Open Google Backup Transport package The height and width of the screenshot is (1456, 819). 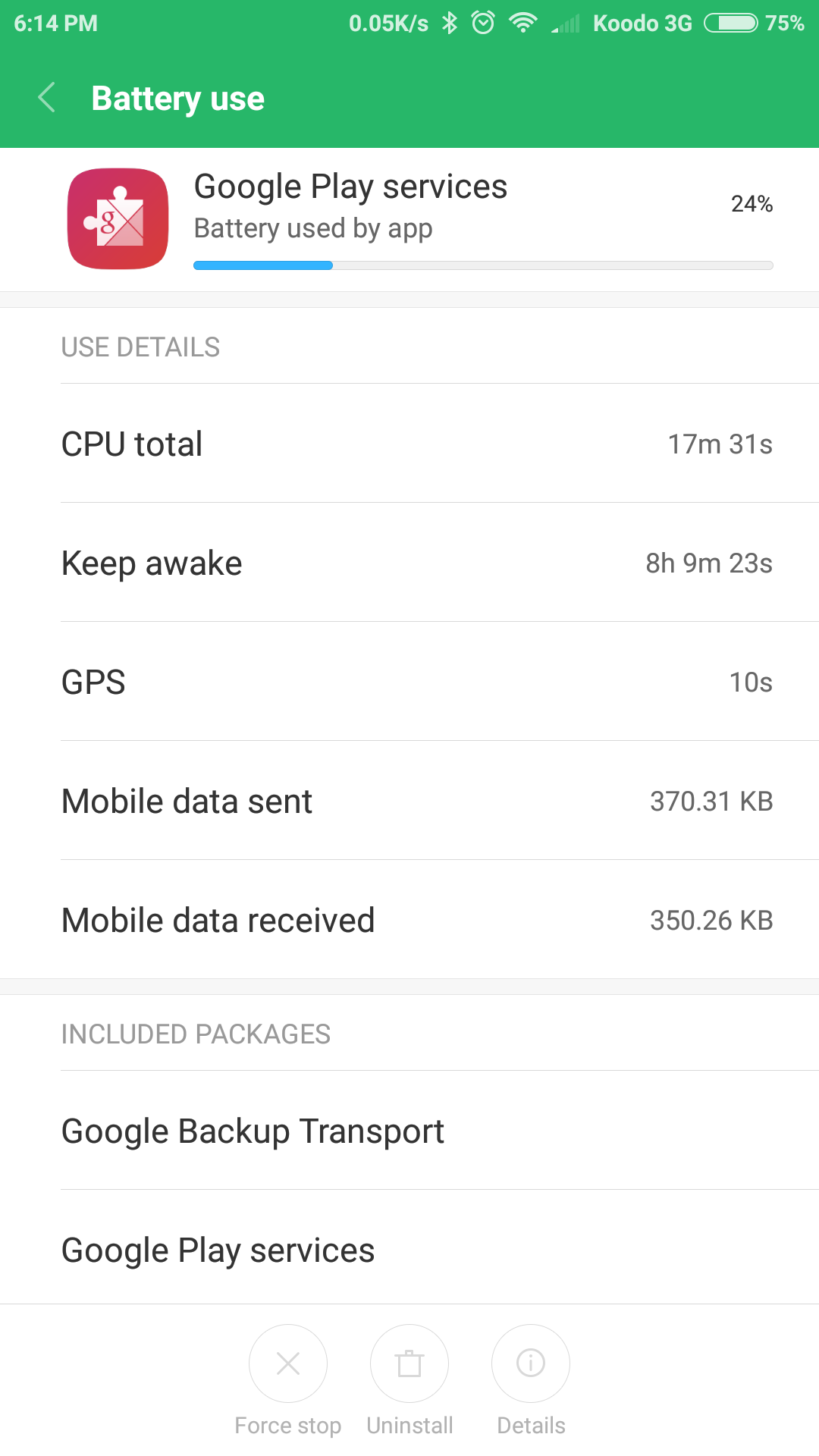(x=409, y=1131)
